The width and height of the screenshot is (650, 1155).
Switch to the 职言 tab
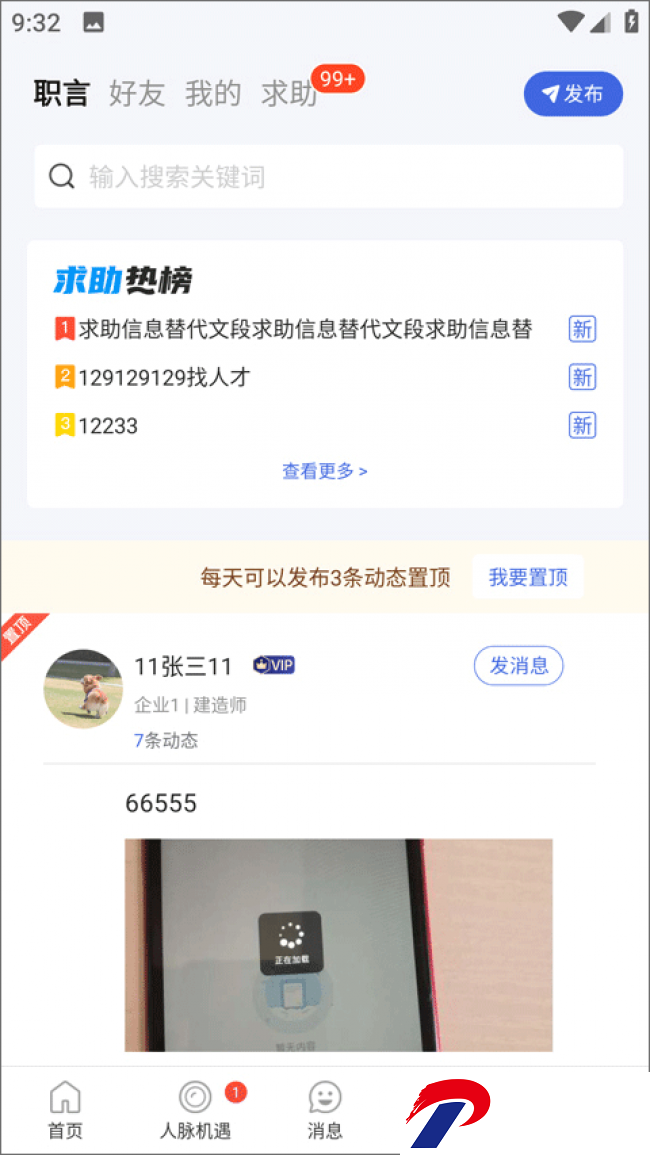click(61, 94)
